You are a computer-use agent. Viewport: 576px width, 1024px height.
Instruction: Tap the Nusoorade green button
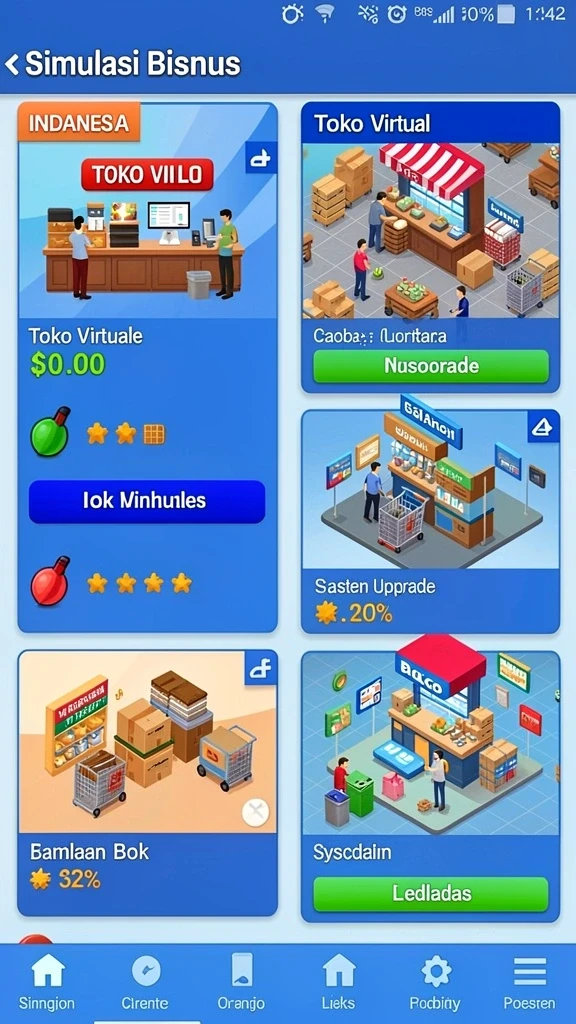431,366
